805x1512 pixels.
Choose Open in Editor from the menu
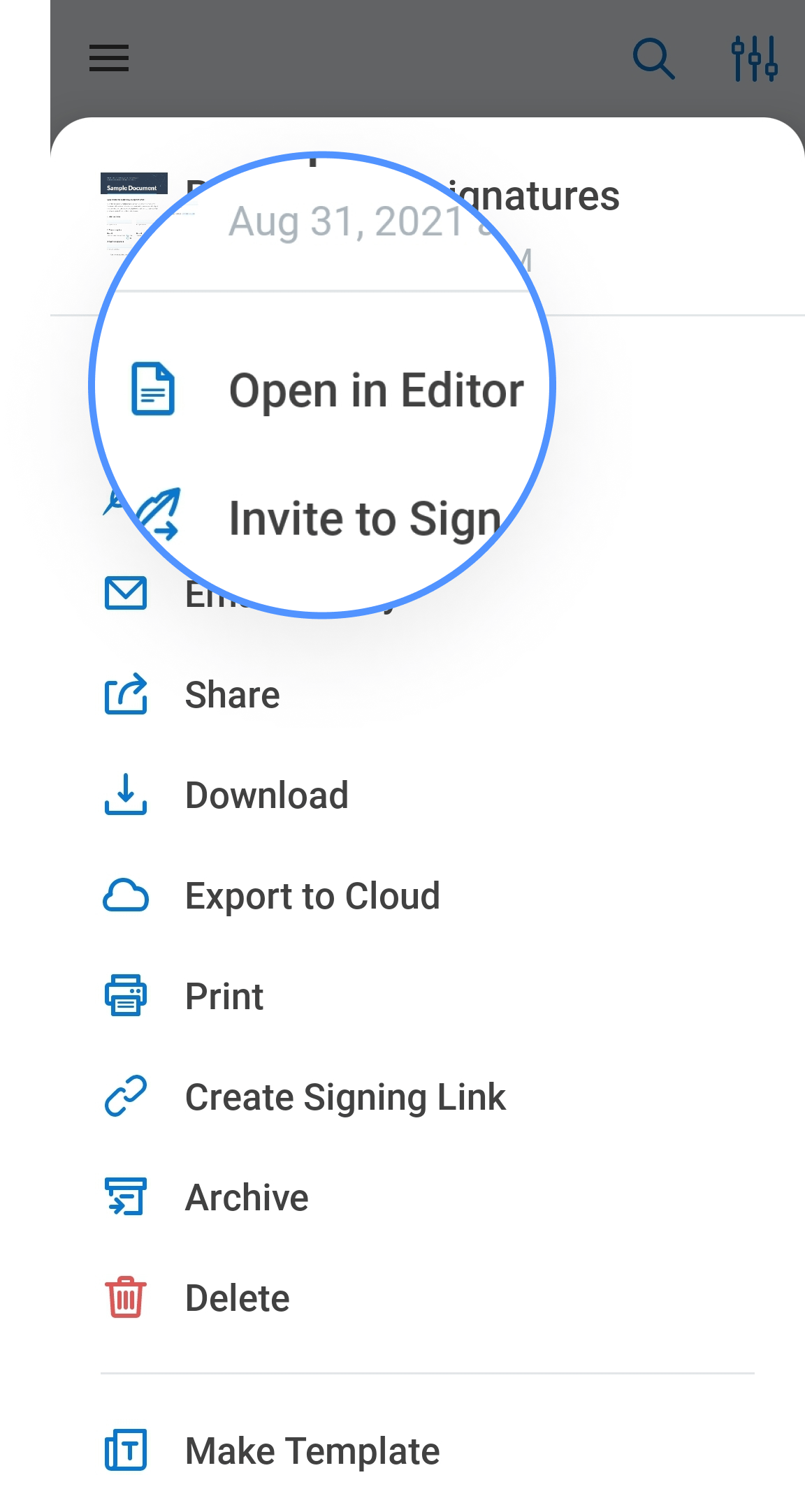(x=376, y=389)
